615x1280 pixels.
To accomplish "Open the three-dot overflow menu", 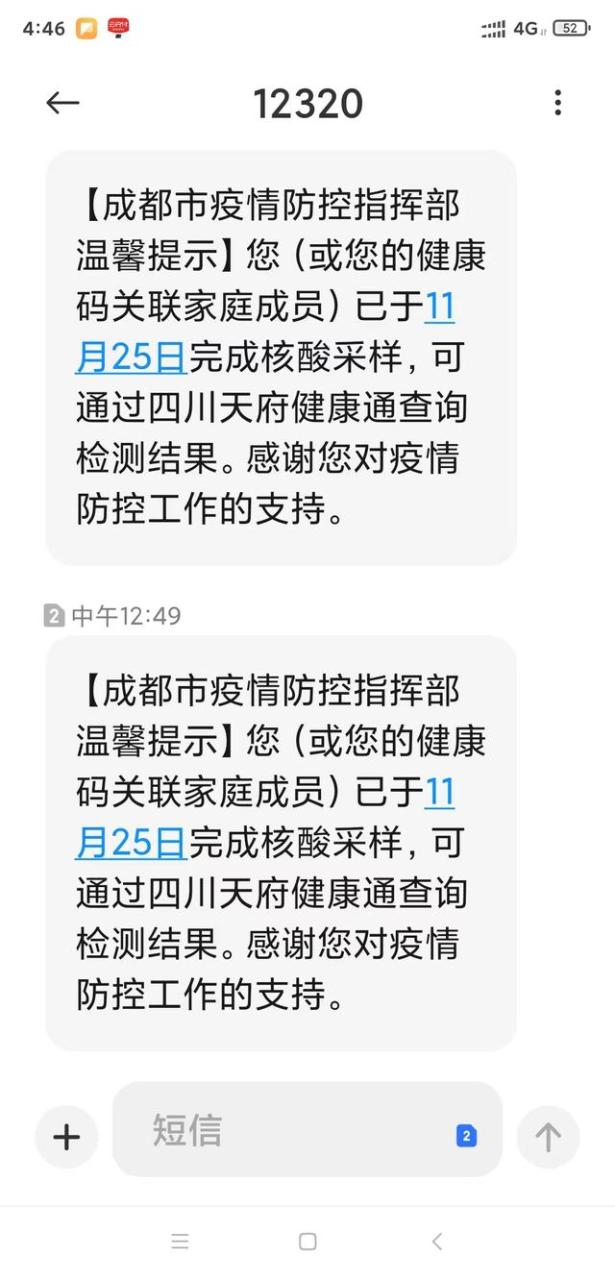I will [557, 103].
